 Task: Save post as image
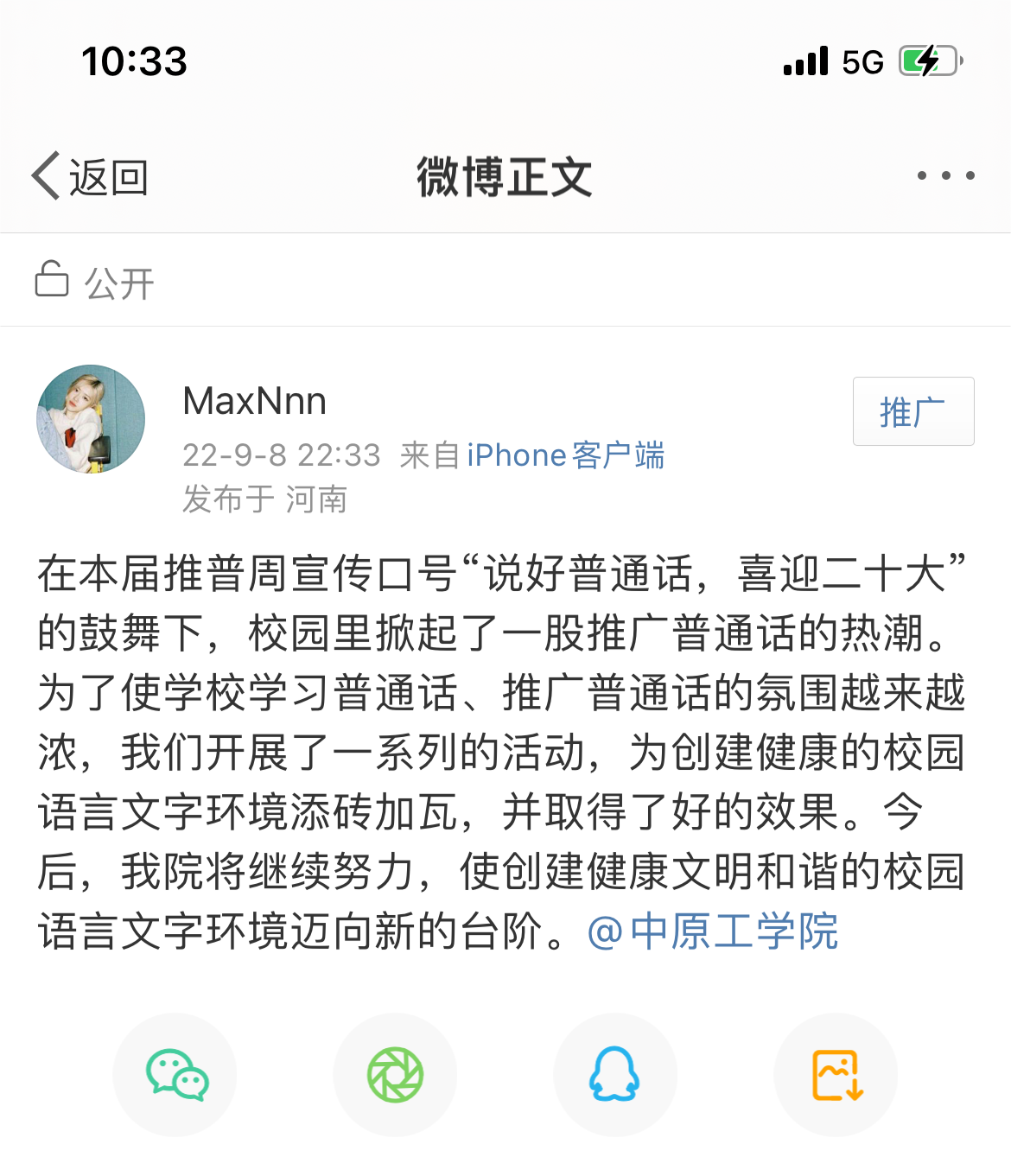[x=836, y=1075]
